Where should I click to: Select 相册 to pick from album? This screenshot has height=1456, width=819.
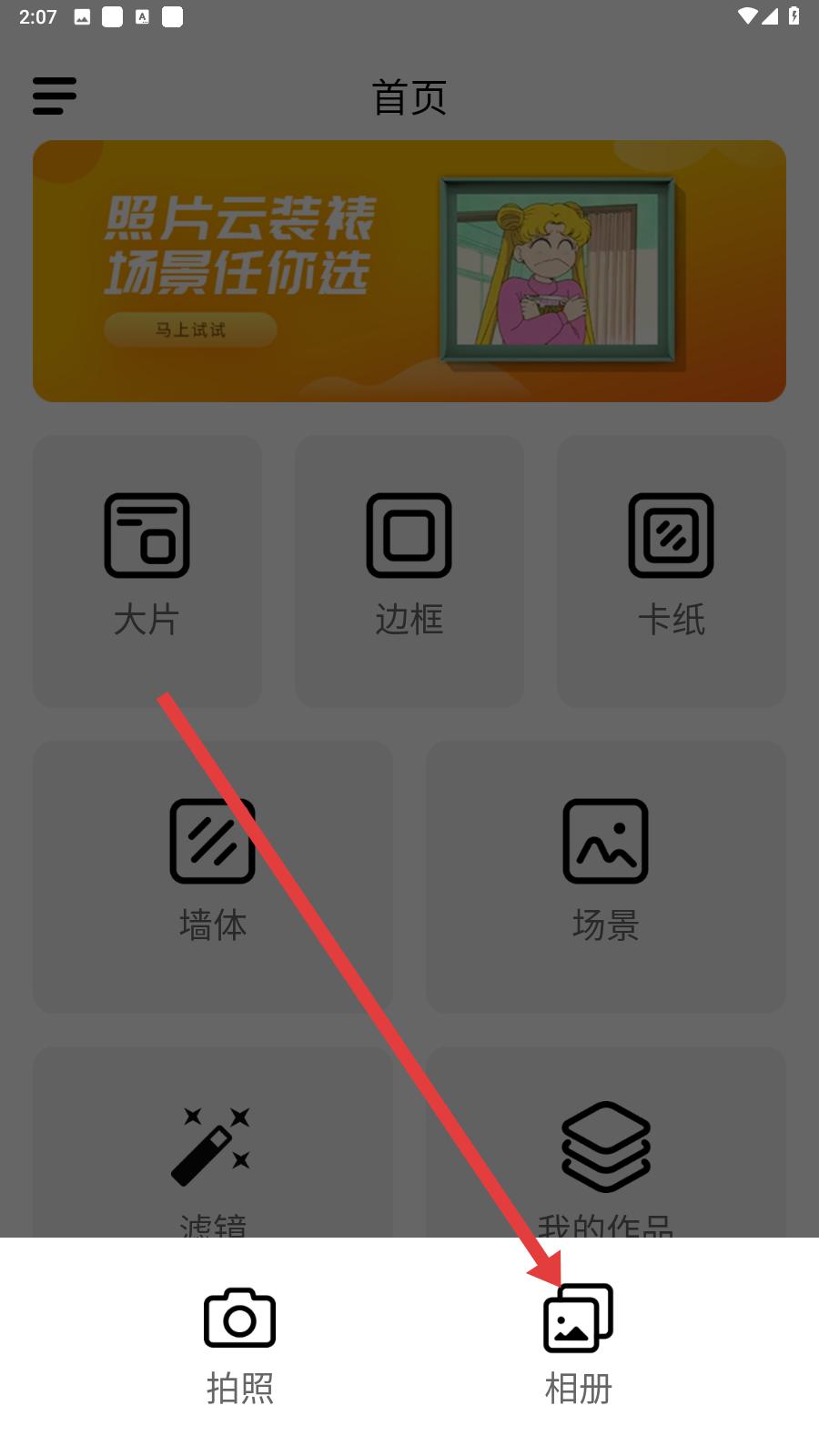click(x=579, y=1346)
